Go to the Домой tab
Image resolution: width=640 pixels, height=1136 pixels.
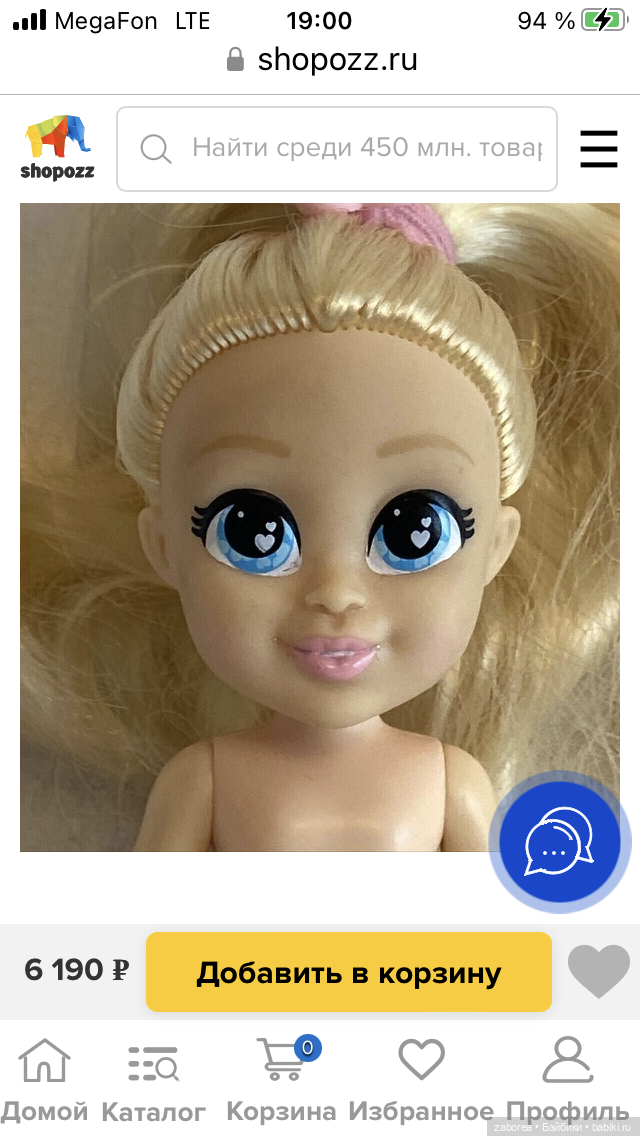pyautogui.click(x=46, y=1078)
